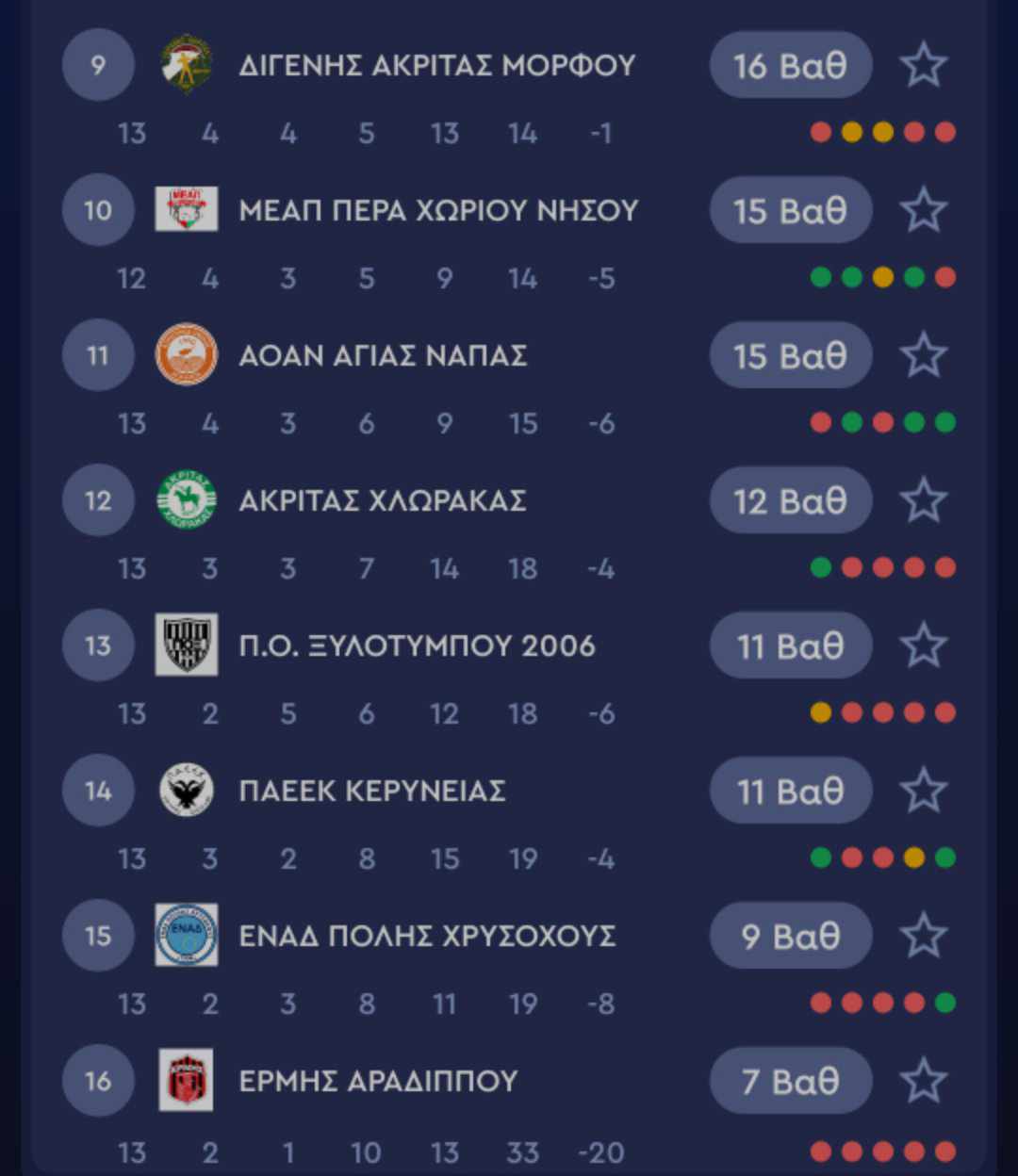This screenshot has width=1018, height=1176.
Task: Add ΑΟΑΝ ΑΓΙΑΣ ΝΑΠΑΣ to favorites
Action: [923, 355]
